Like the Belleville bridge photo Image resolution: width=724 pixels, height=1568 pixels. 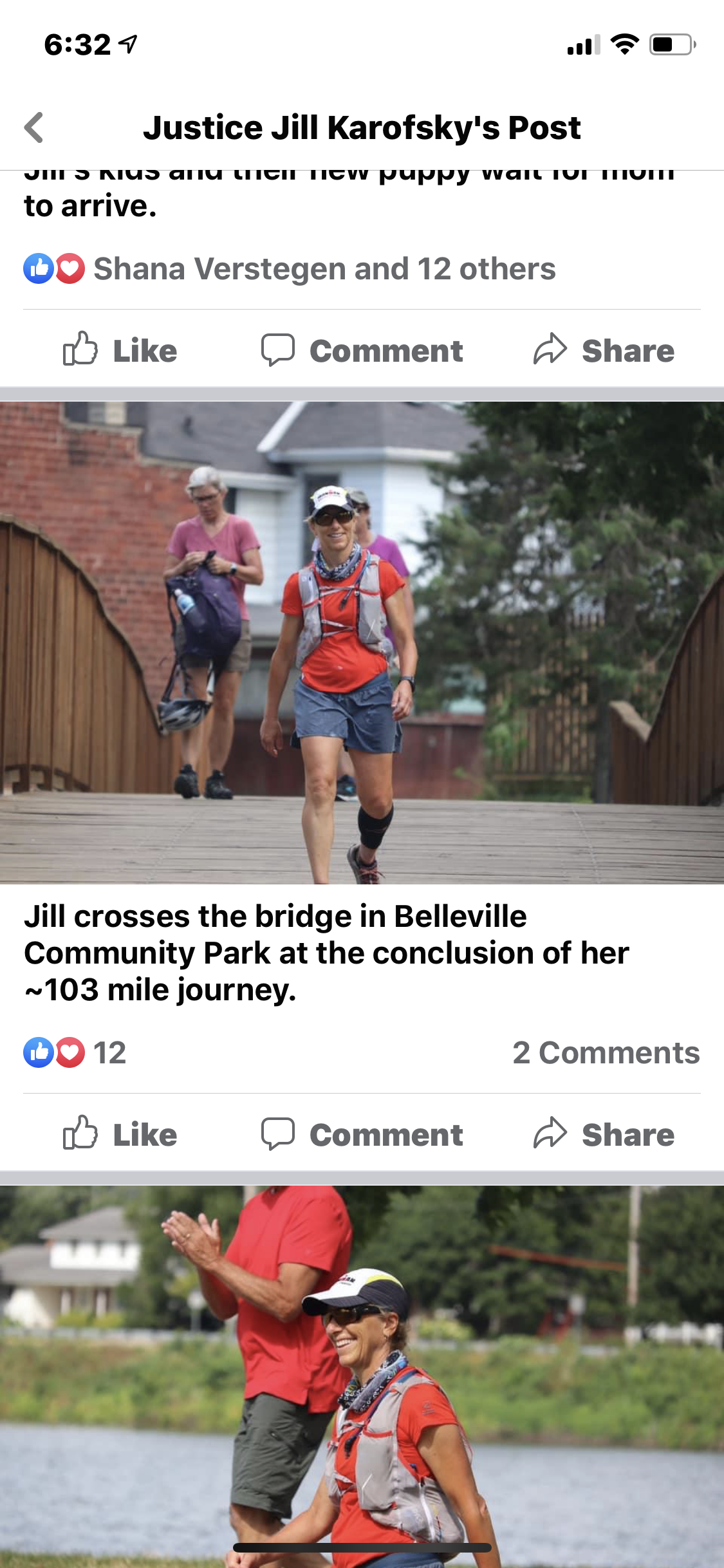click(x=120, y=1134)
